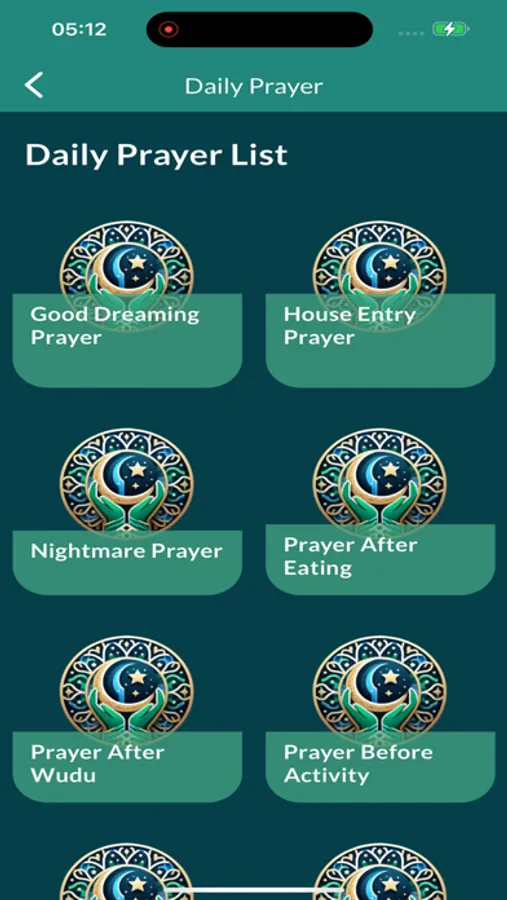View the Prayer After Eating card

coord(380,512)
